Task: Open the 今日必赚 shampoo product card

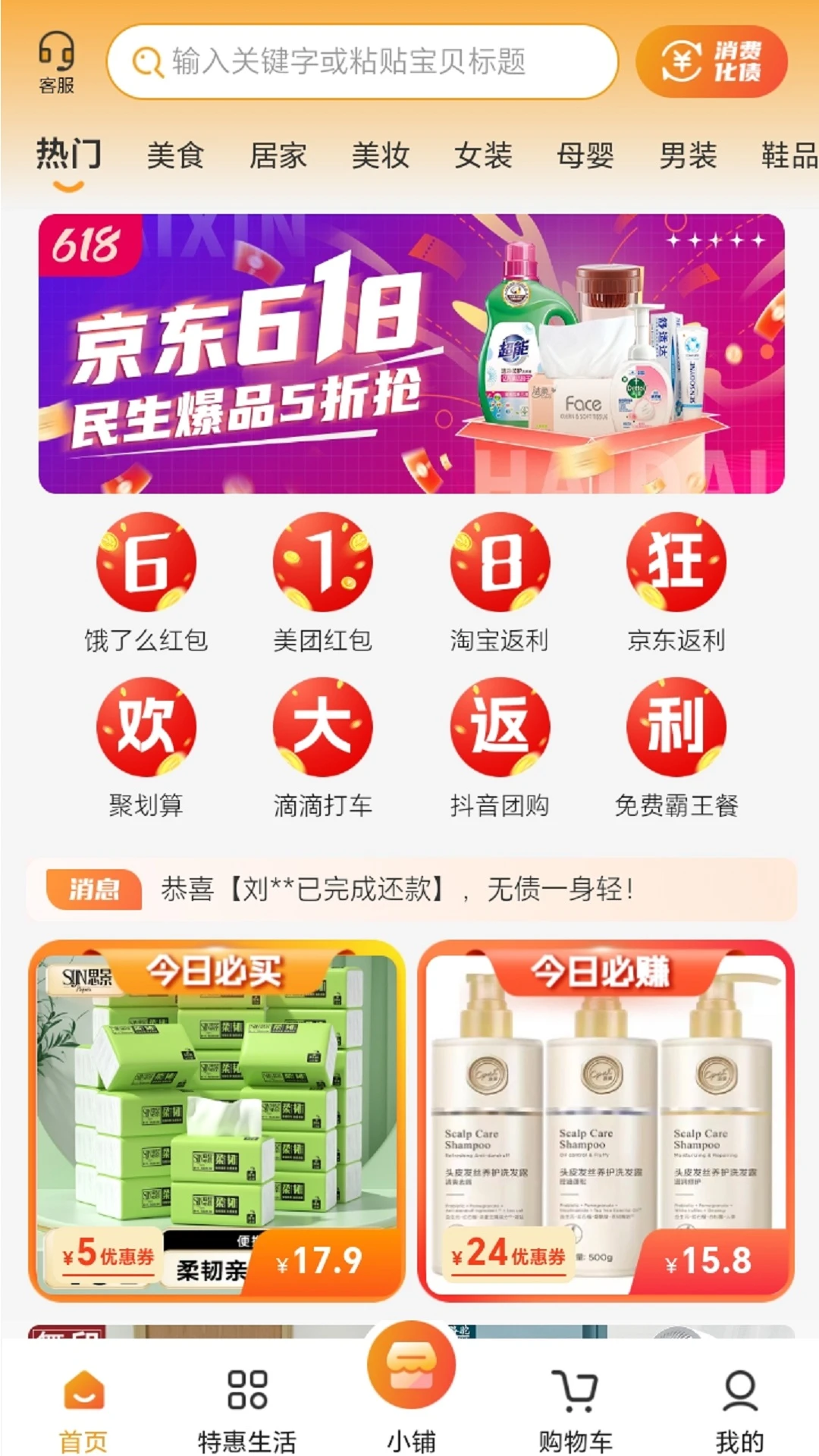Action: (605, 1120)
